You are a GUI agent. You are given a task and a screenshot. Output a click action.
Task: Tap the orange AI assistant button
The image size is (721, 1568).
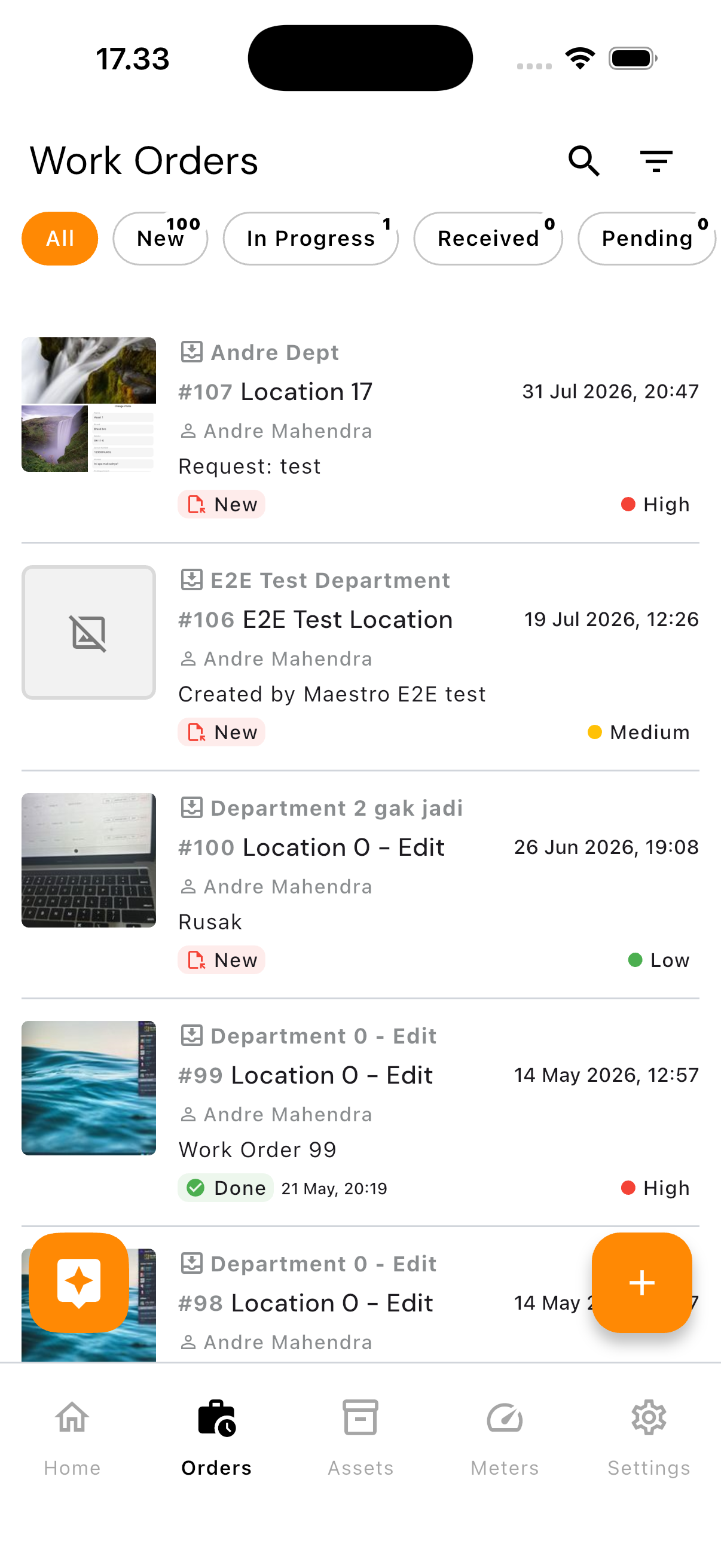click(x=78, y=1283)
